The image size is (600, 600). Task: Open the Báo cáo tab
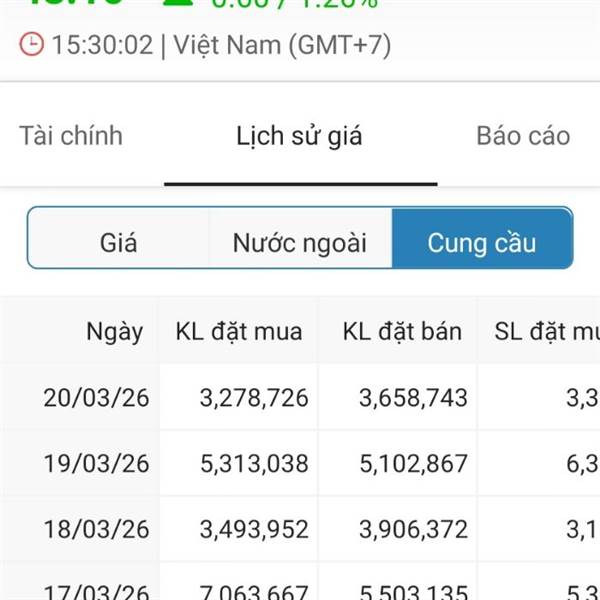click(x=523, y=136)
